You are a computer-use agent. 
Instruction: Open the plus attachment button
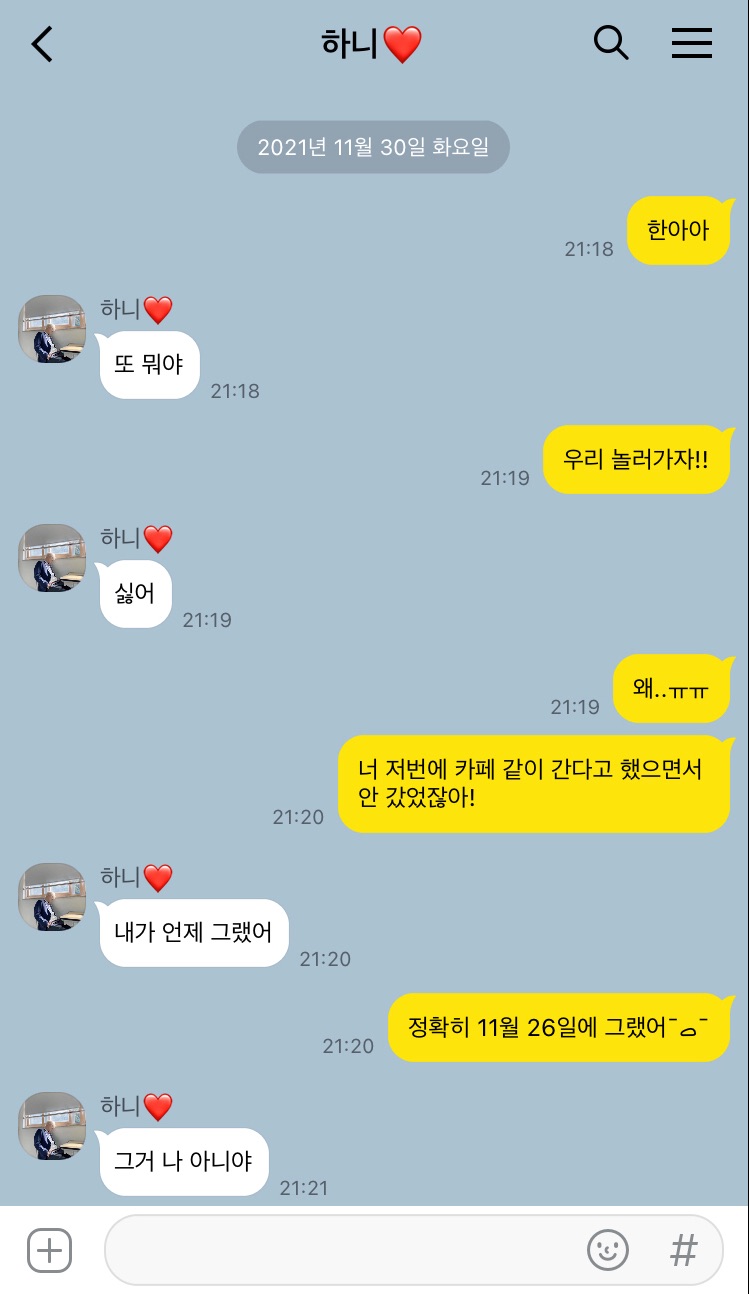click(48, 1249)
